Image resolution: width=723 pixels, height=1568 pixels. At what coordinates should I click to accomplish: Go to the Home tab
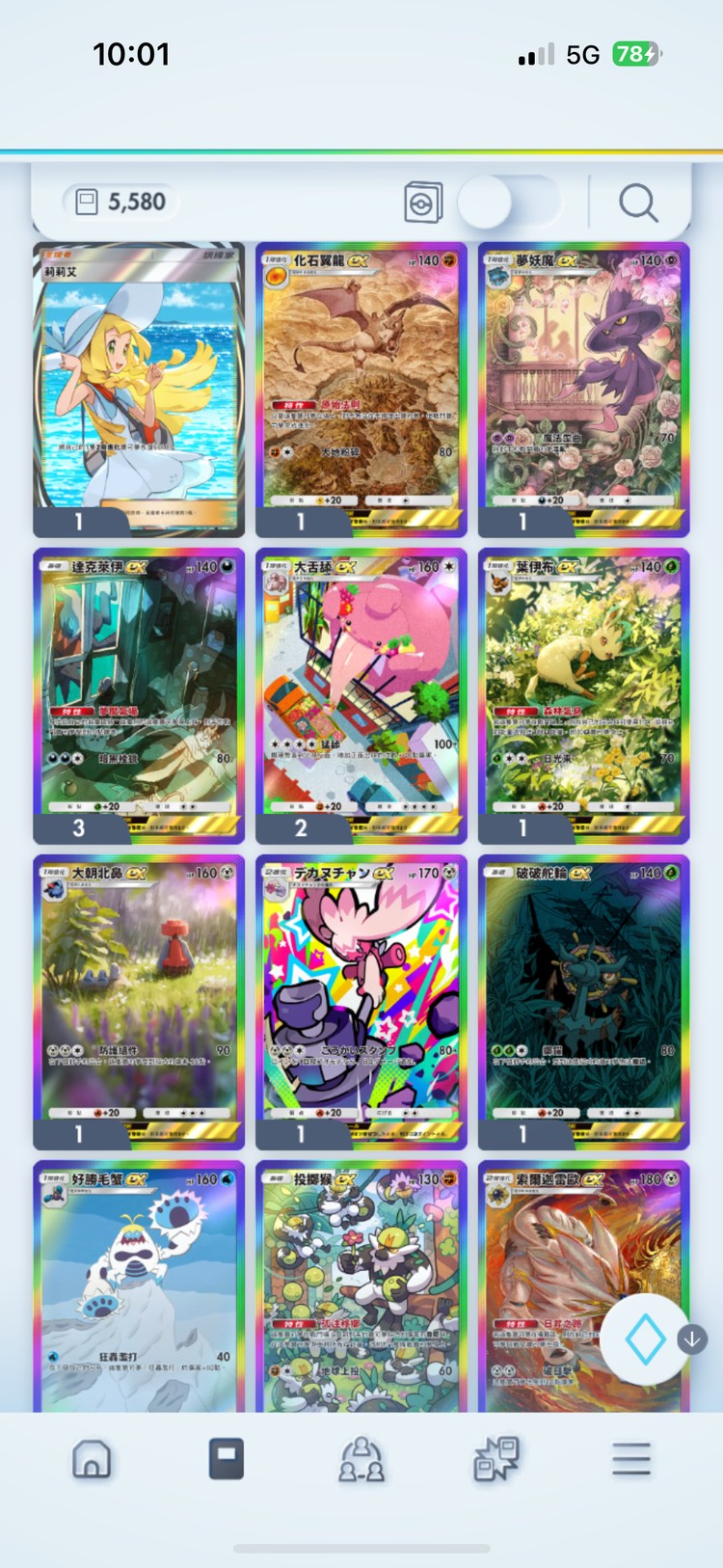(92, 1460)
